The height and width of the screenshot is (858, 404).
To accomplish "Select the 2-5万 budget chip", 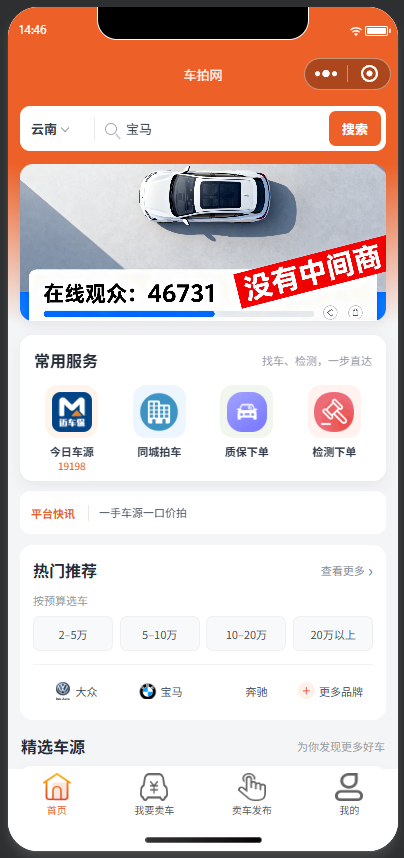I will pos(73,634).
